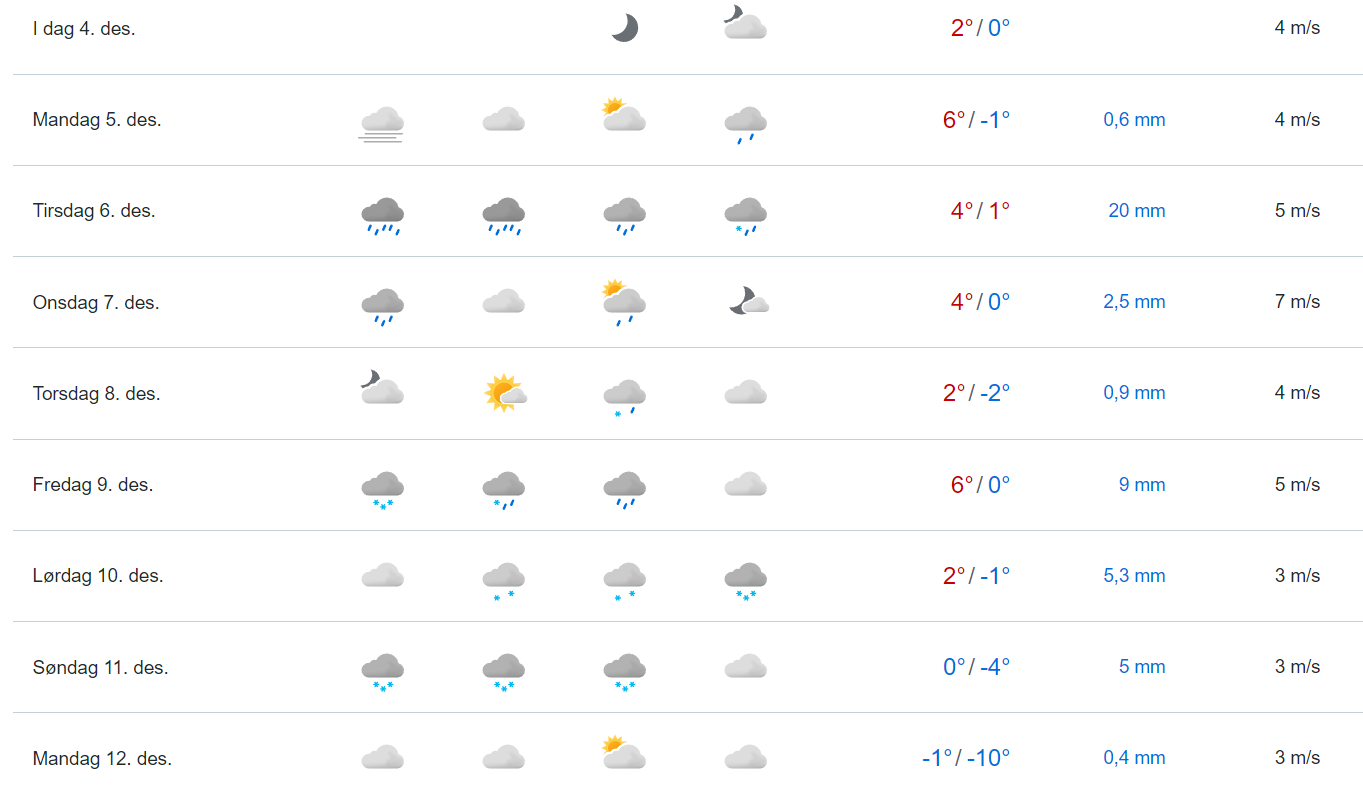1363x793 pixels.
Task: Select the Onsdag 7. des. row
Action: (x=96, y=302)
